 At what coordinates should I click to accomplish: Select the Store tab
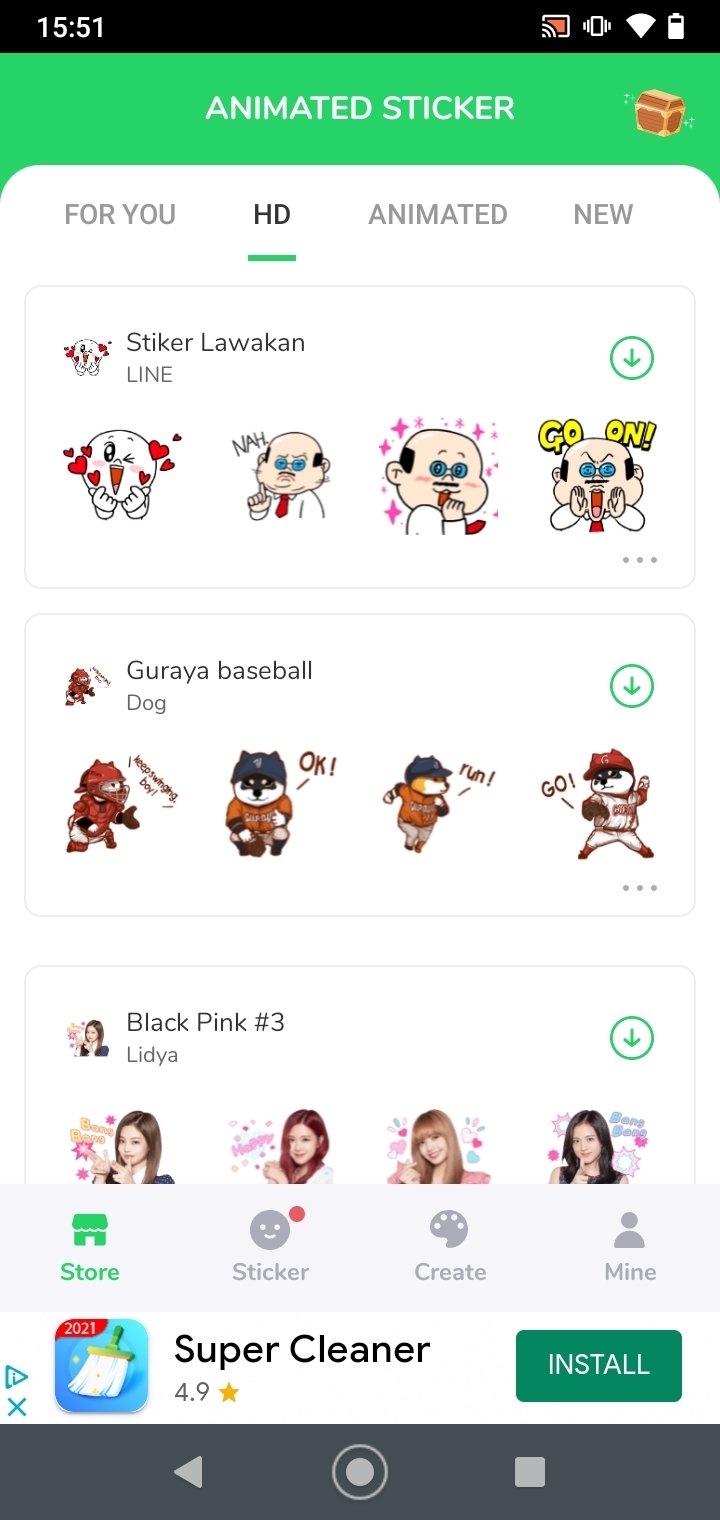coord(90,1247)
